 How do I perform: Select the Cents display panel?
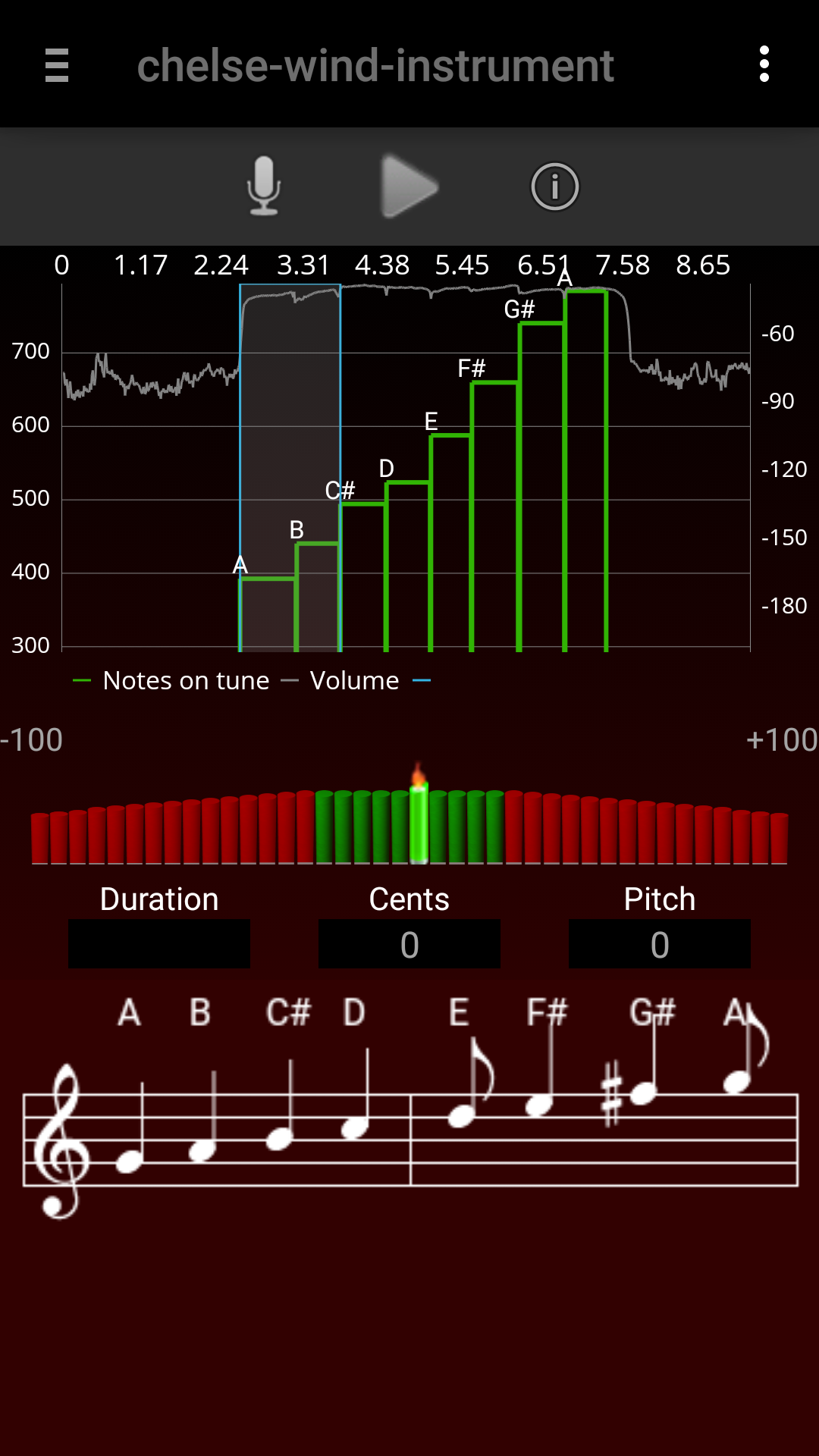409,944
